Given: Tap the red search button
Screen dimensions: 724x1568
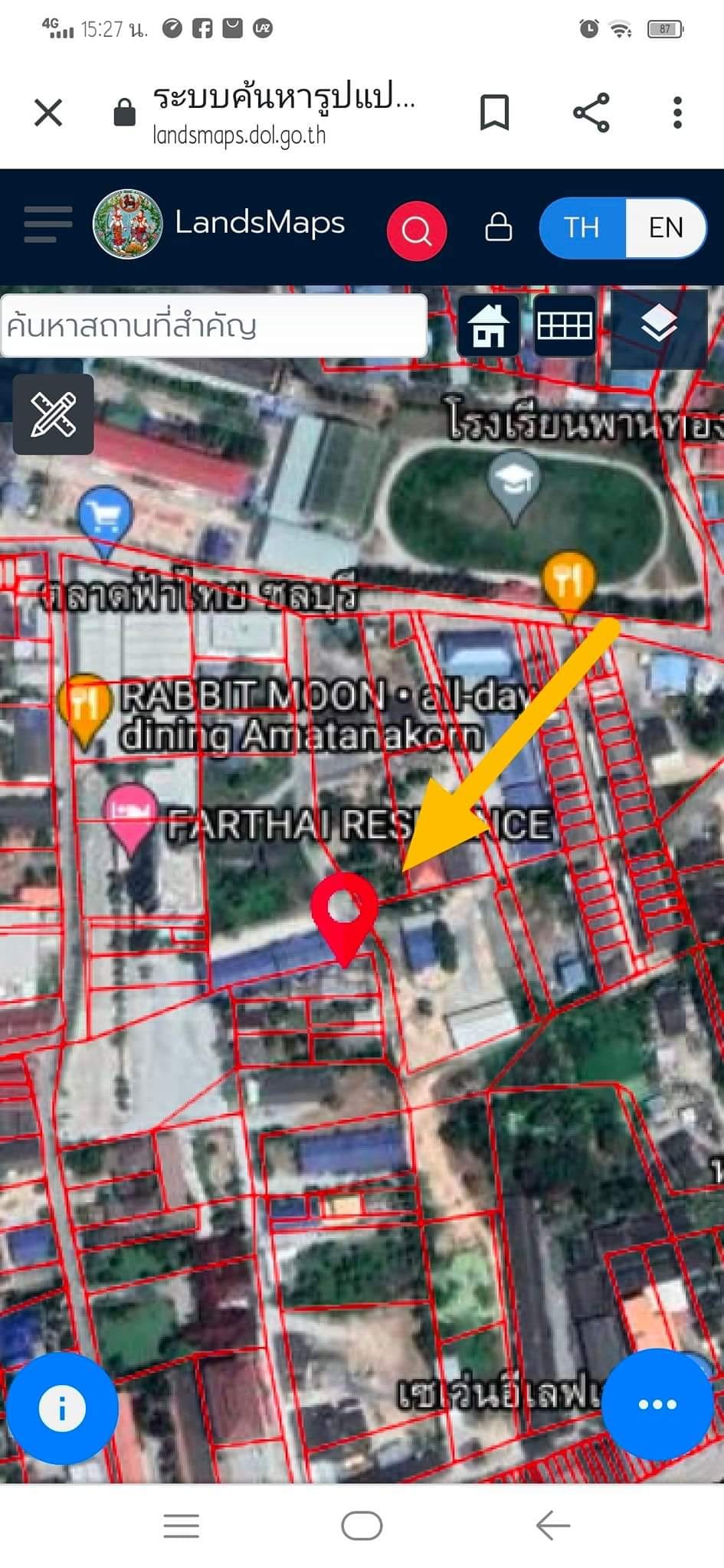Looking at the screenshot, I should (x=416, y=230).
